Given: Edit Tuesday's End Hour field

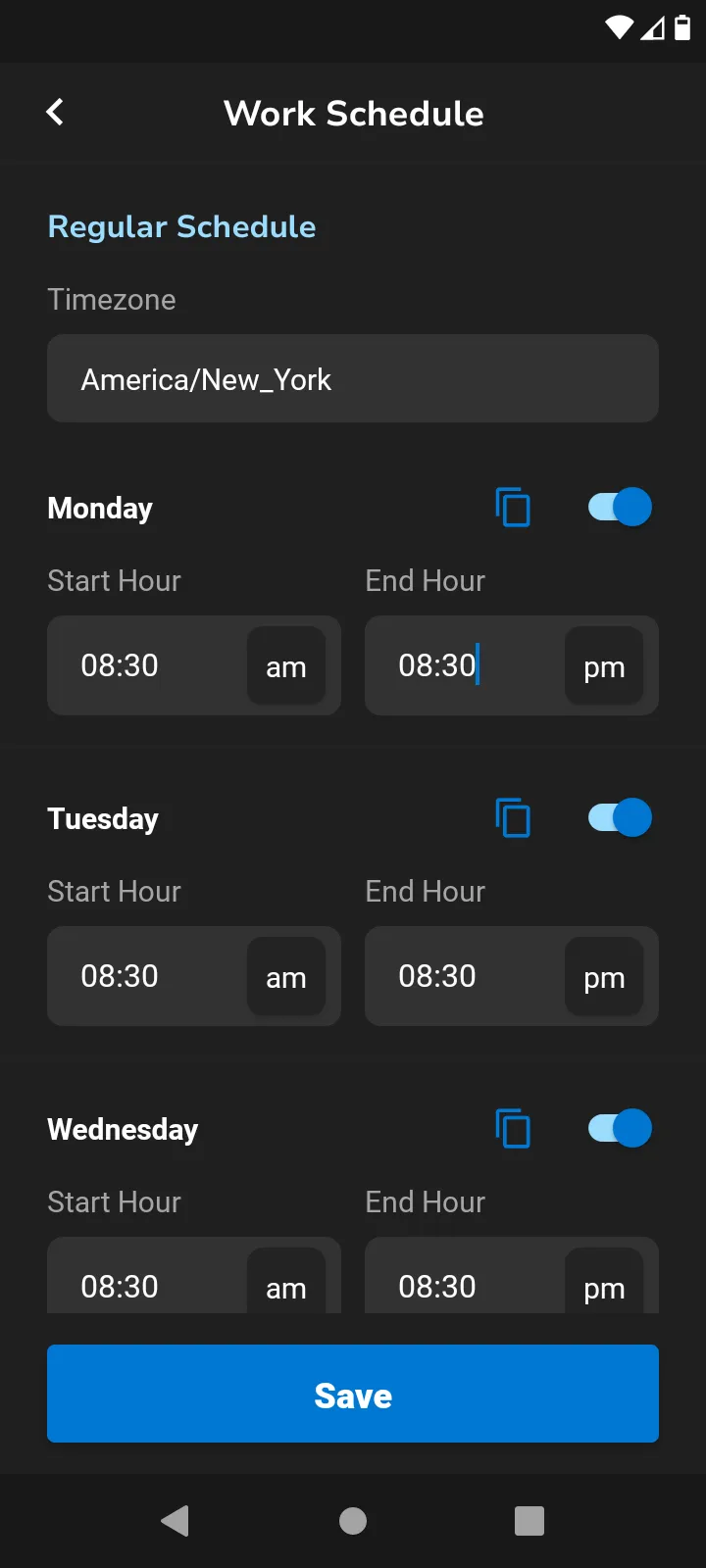Looking at the screenshot, I should point(461,976).
